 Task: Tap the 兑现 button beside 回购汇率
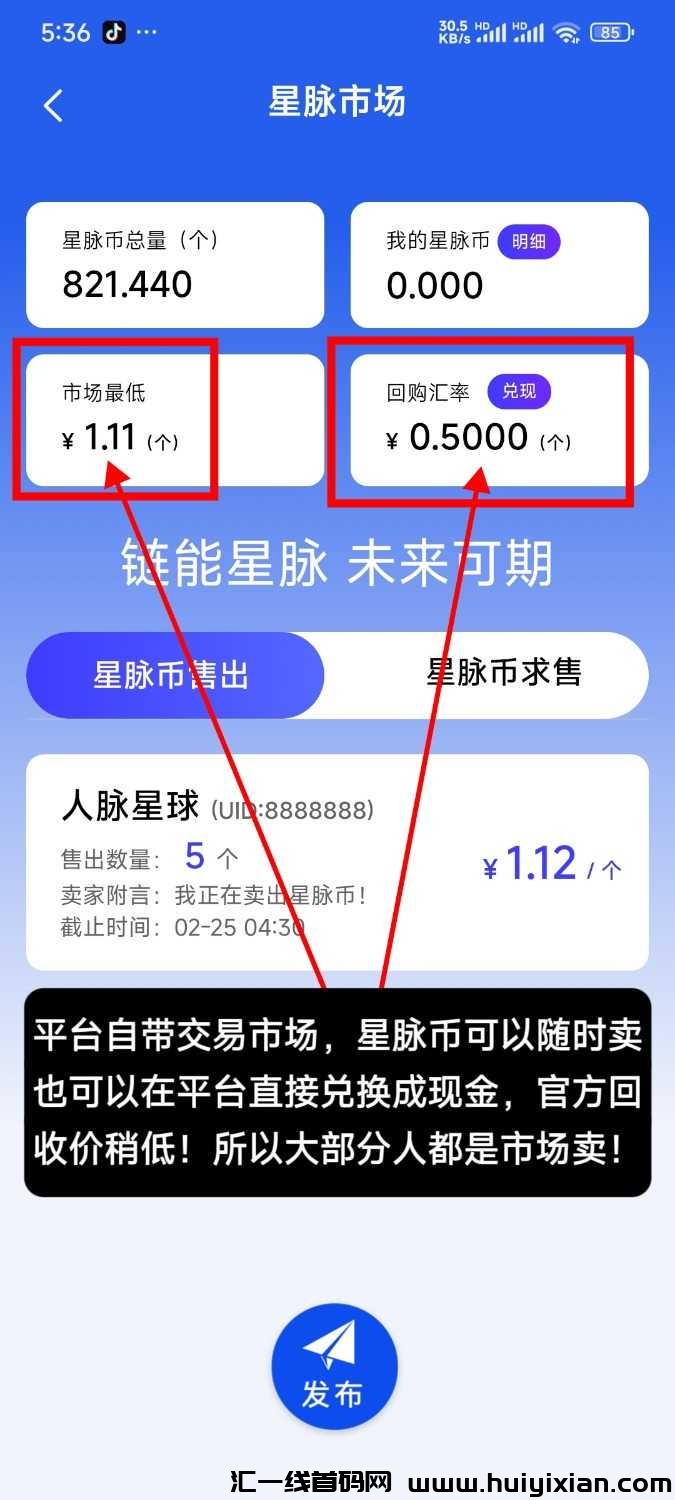(x=519, y=392)
